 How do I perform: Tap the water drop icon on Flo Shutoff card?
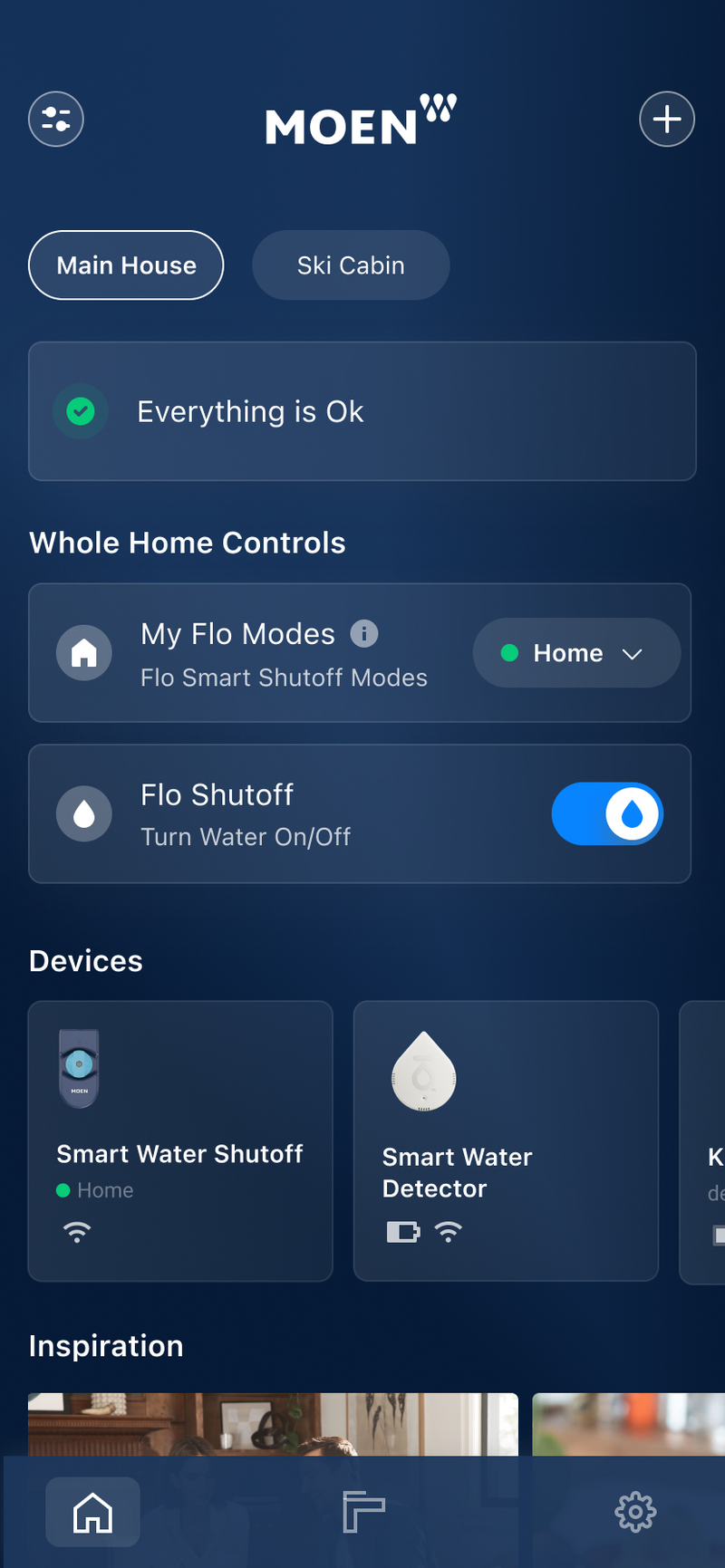pyautogui.click(x=84, y=813)
